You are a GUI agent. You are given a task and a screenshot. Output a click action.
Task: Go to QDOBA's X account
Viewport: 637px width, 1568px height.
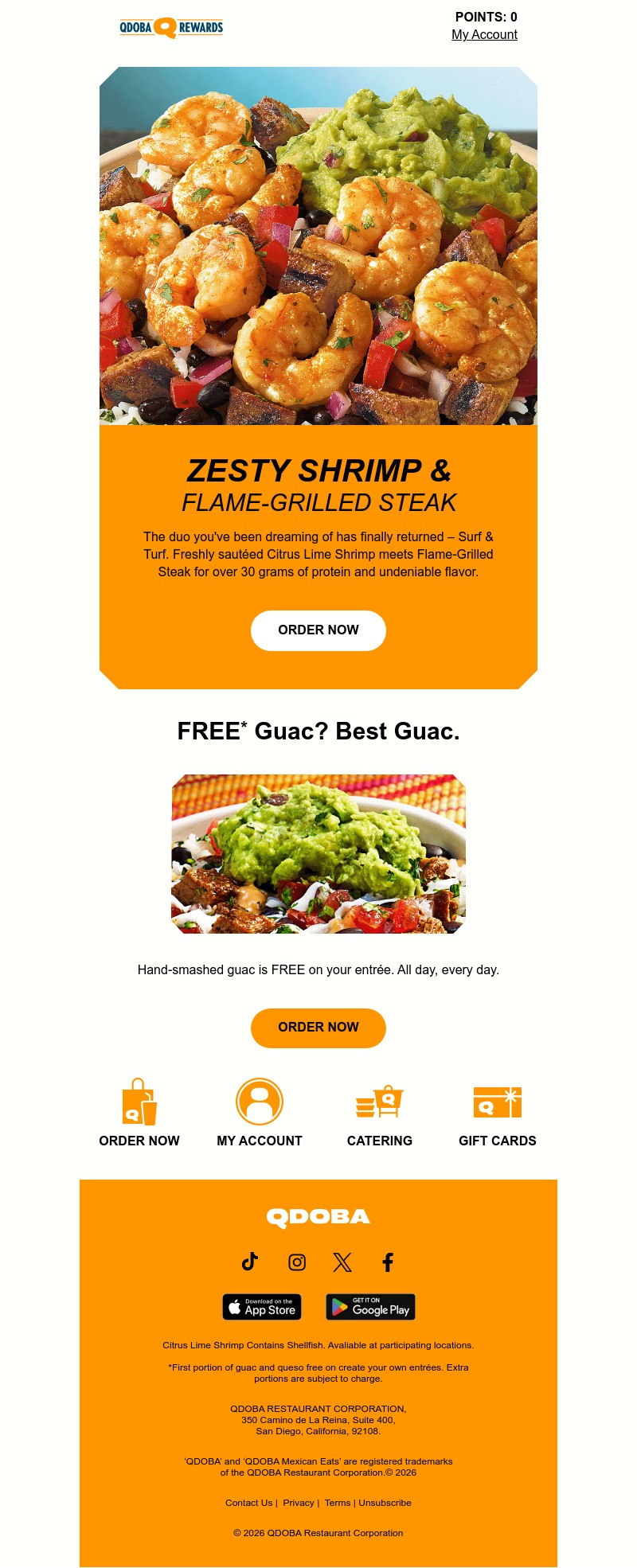pos(342,1262)
